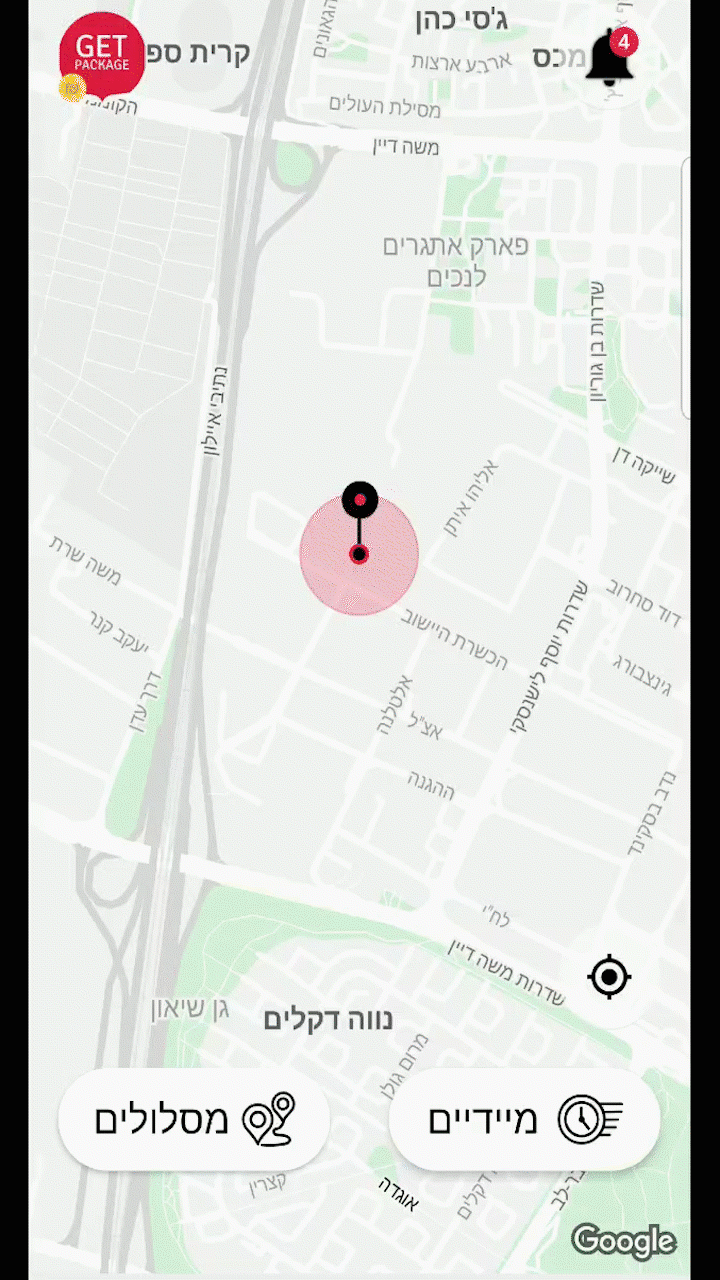The width and height of the screenshot is (720, 1280).
Task: Open the מסלולים routes button
Action: pos(194,1119)
